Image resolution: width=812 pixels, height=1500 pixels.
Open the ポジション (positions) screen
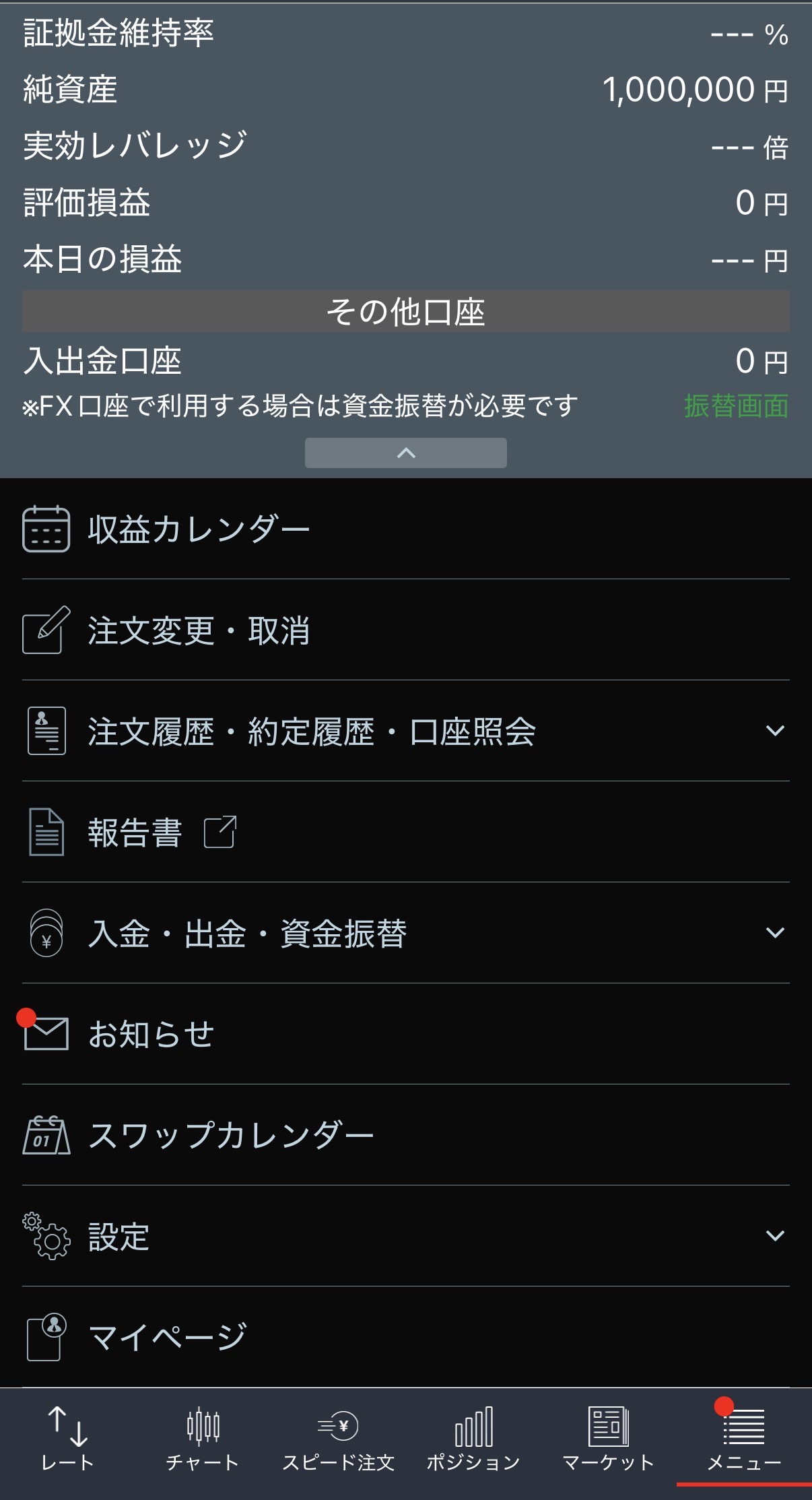click(x=473, y=1448)
